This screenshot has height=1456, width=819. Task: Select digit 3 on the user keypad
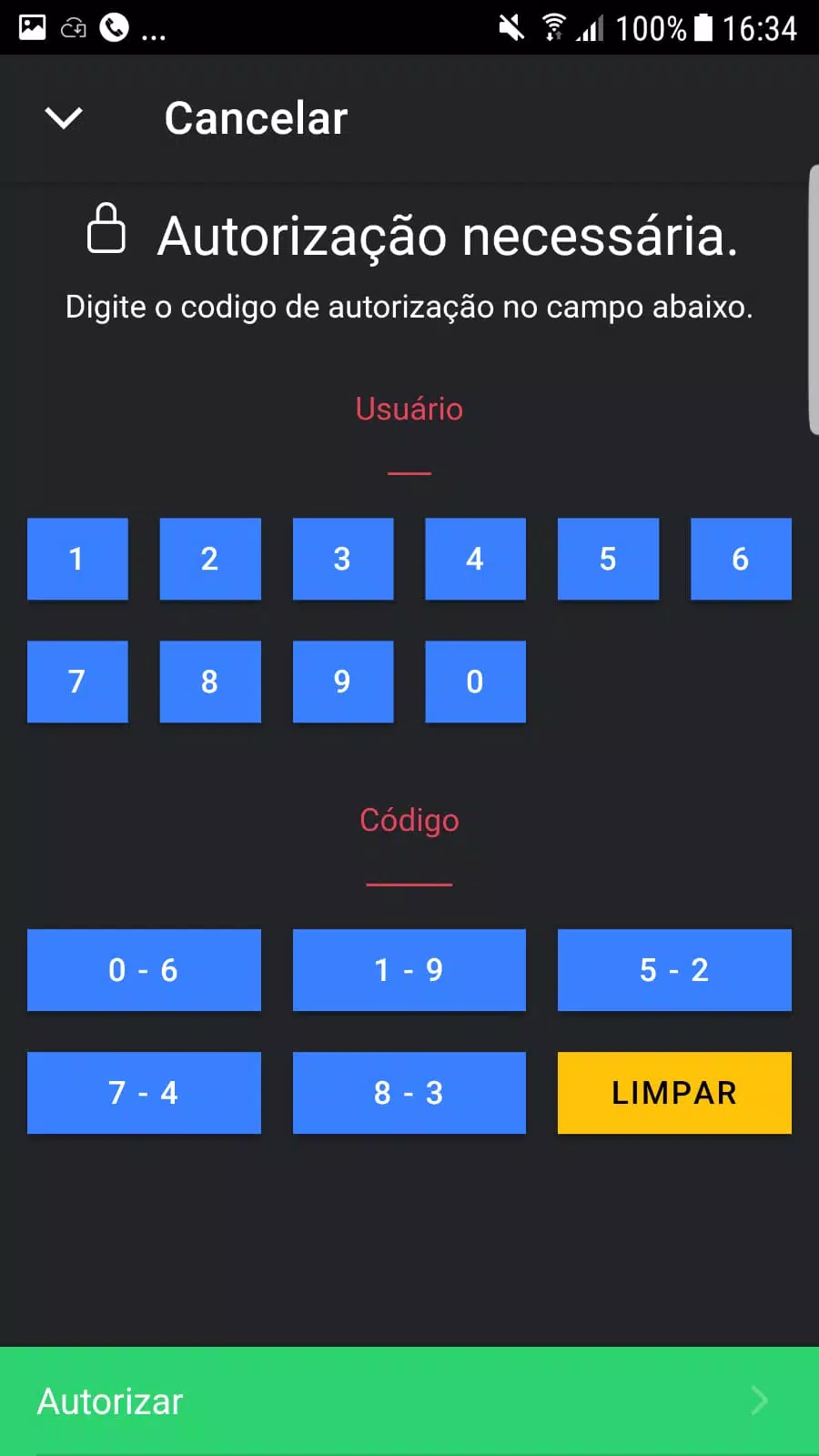tap(343, 559)
